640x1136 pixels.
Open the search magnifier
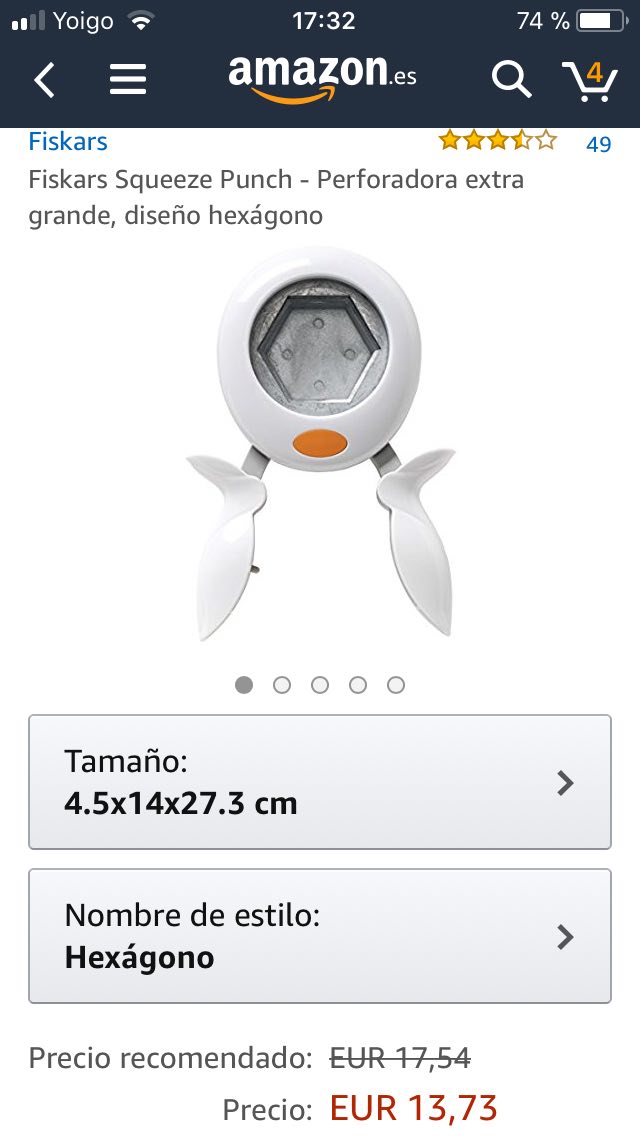tap(510, 80)
